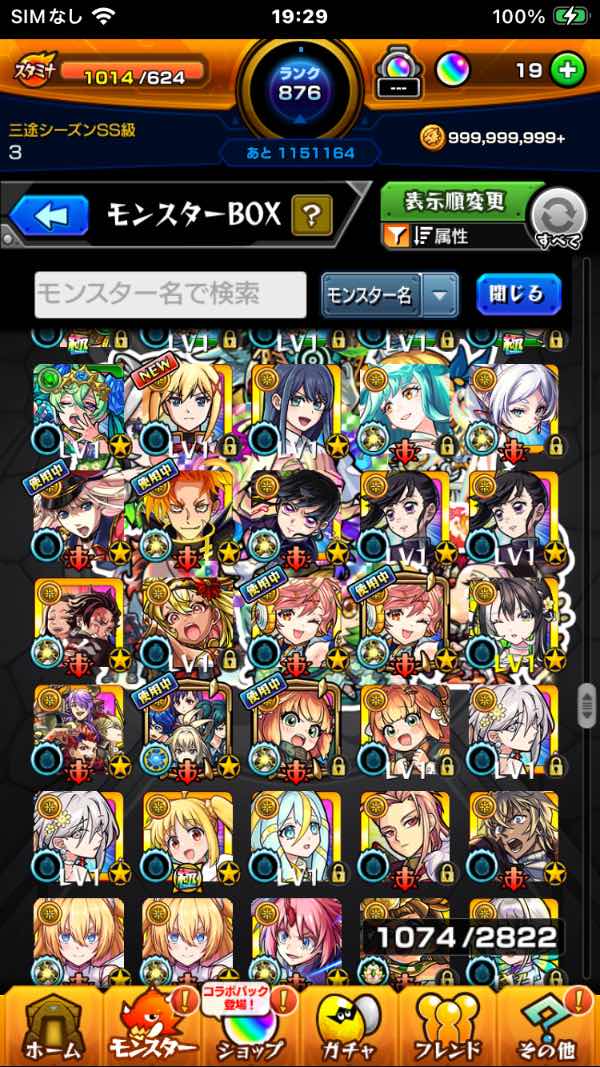Image resolution: width=600 pixels, height=1067 pixels.
Task: Switch to the ガチャ tab
Action: tap(350, 1028)
